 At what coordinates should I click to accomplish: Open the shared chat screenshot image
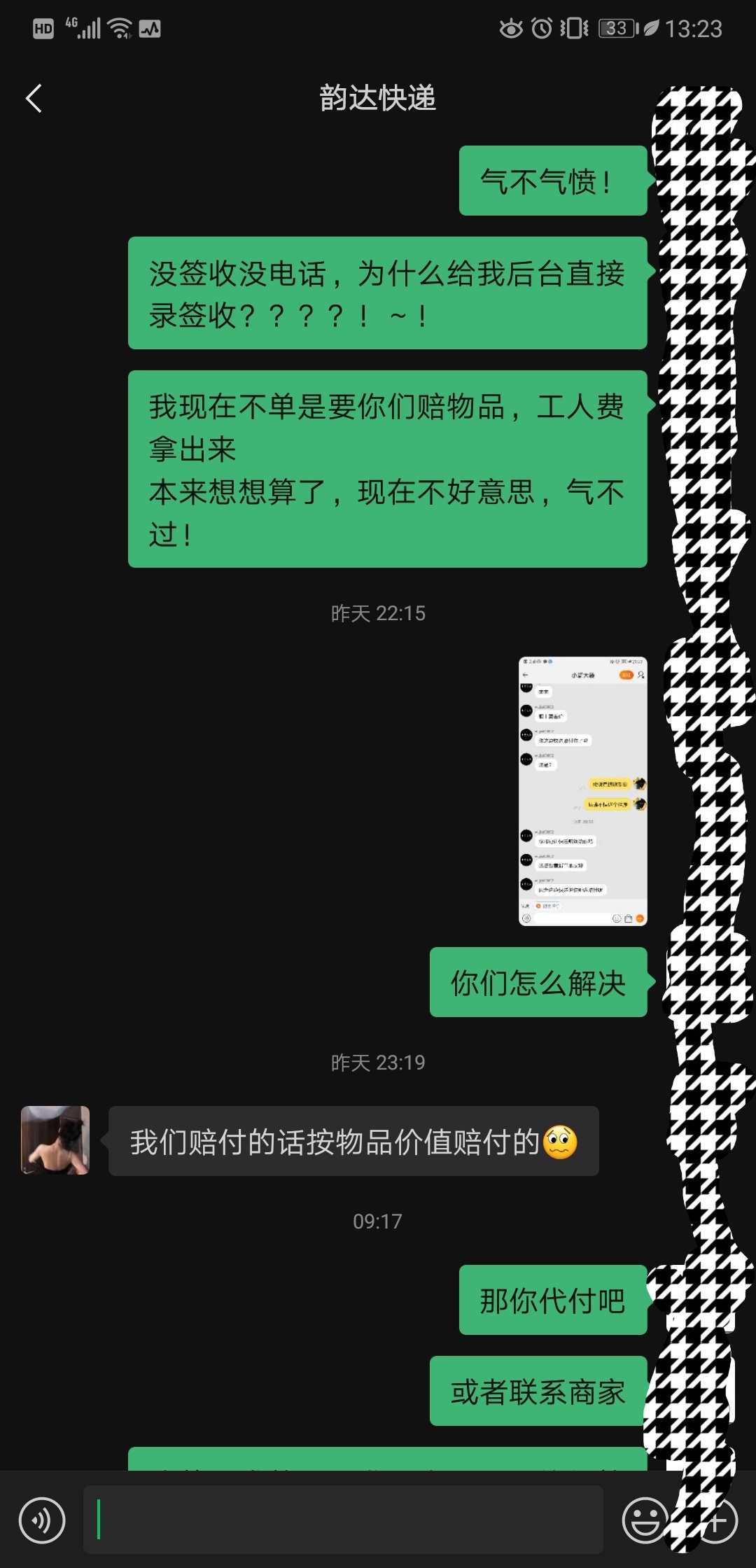click(x=582, y=791)
